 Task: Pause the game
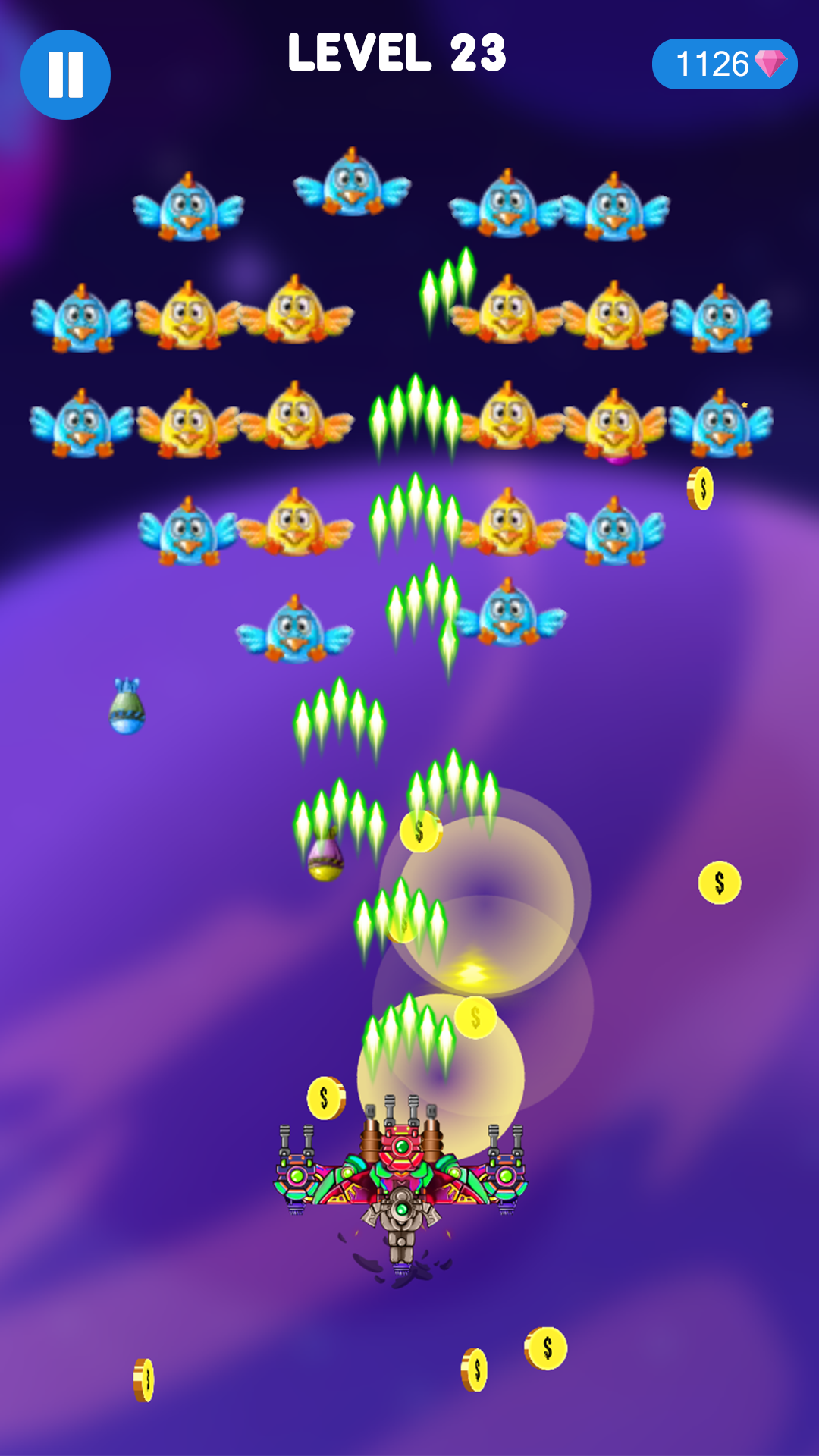click(65, 74)
